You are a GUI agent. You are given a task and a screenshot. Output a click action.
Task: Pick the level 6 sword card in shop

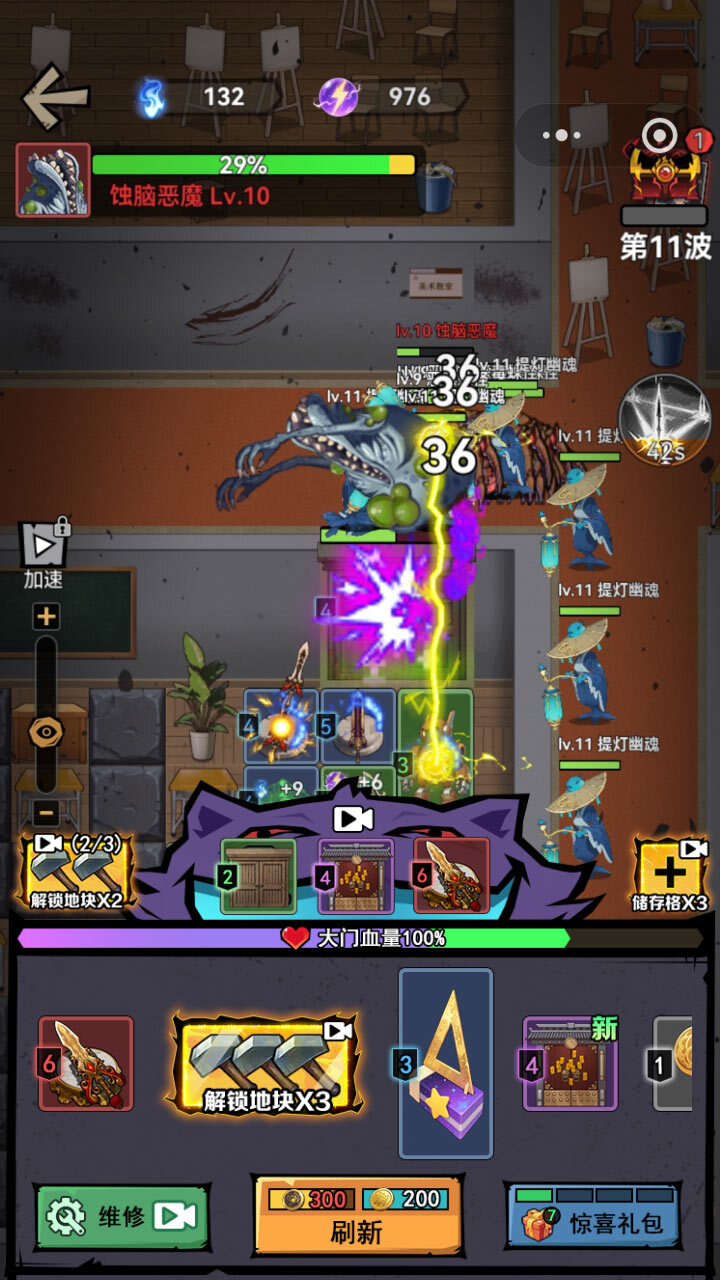[x=86, y=1063]
